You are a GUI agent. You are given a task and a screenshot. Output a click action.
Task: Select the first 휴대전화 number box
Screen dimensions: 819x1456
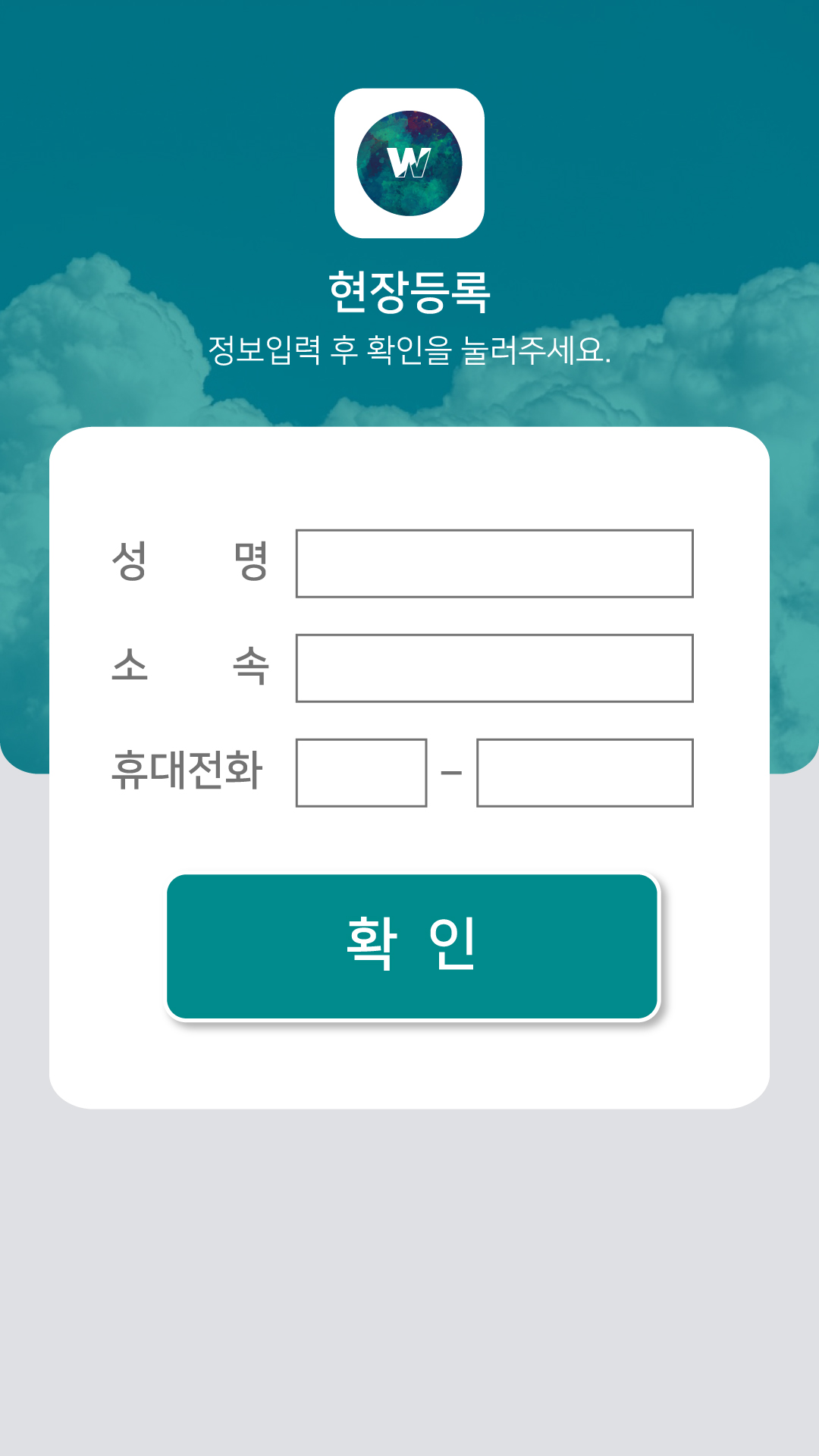[x=361, y=773]
